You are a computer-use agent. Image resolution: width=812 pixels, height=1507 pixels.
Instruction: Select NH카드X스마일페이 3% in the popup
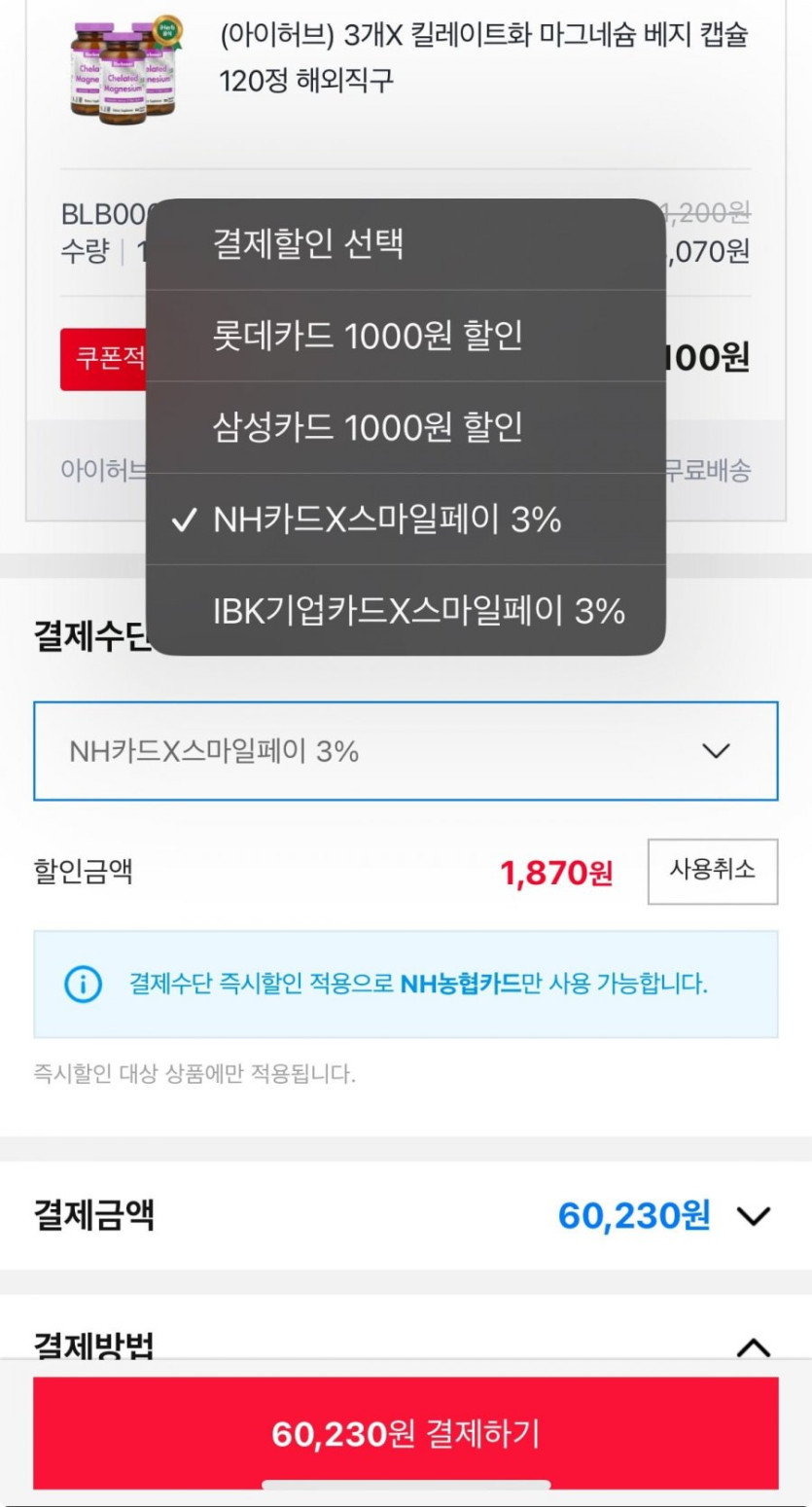tap(406, 520)
